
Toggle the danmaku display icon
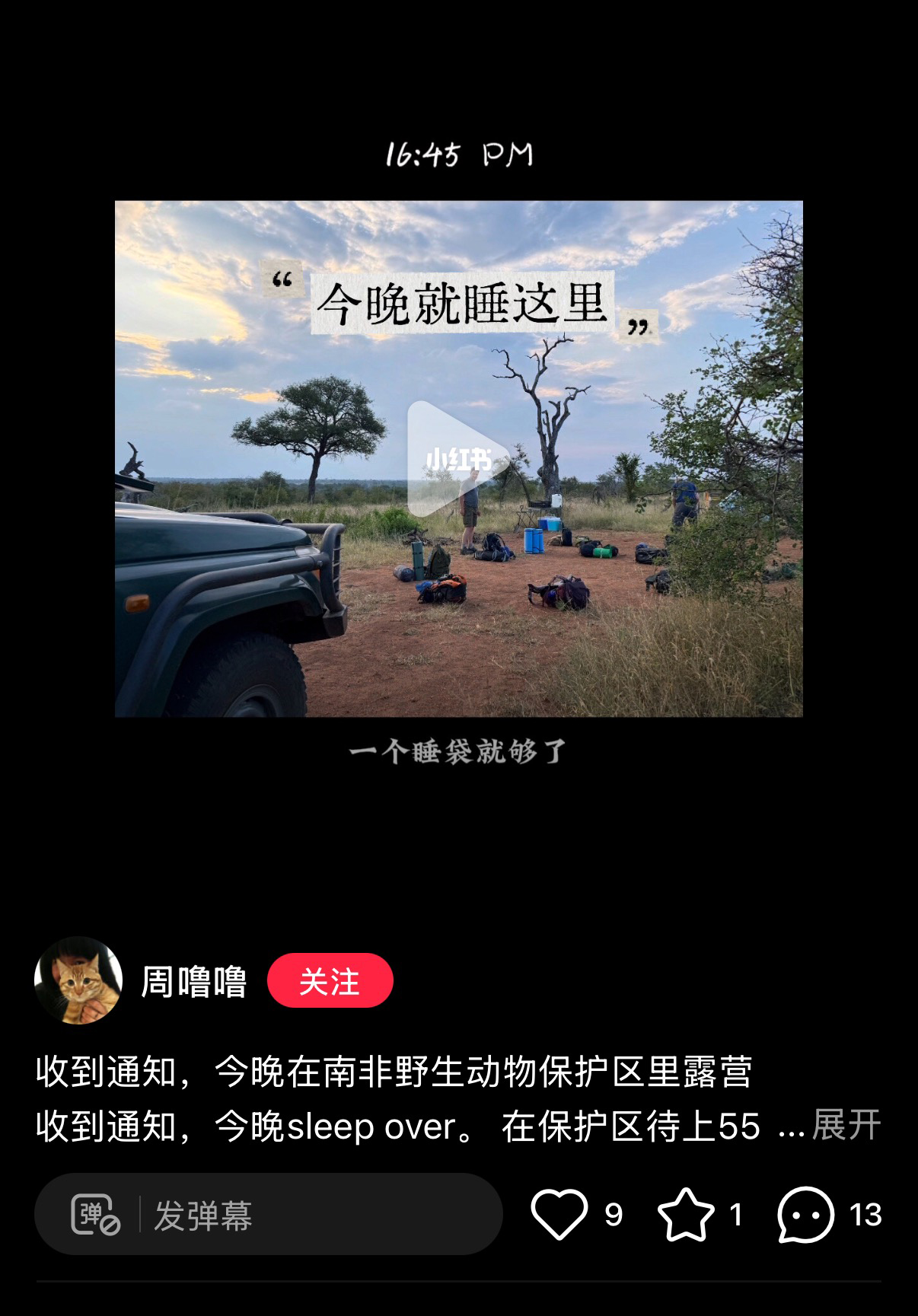pos(94,1214)
